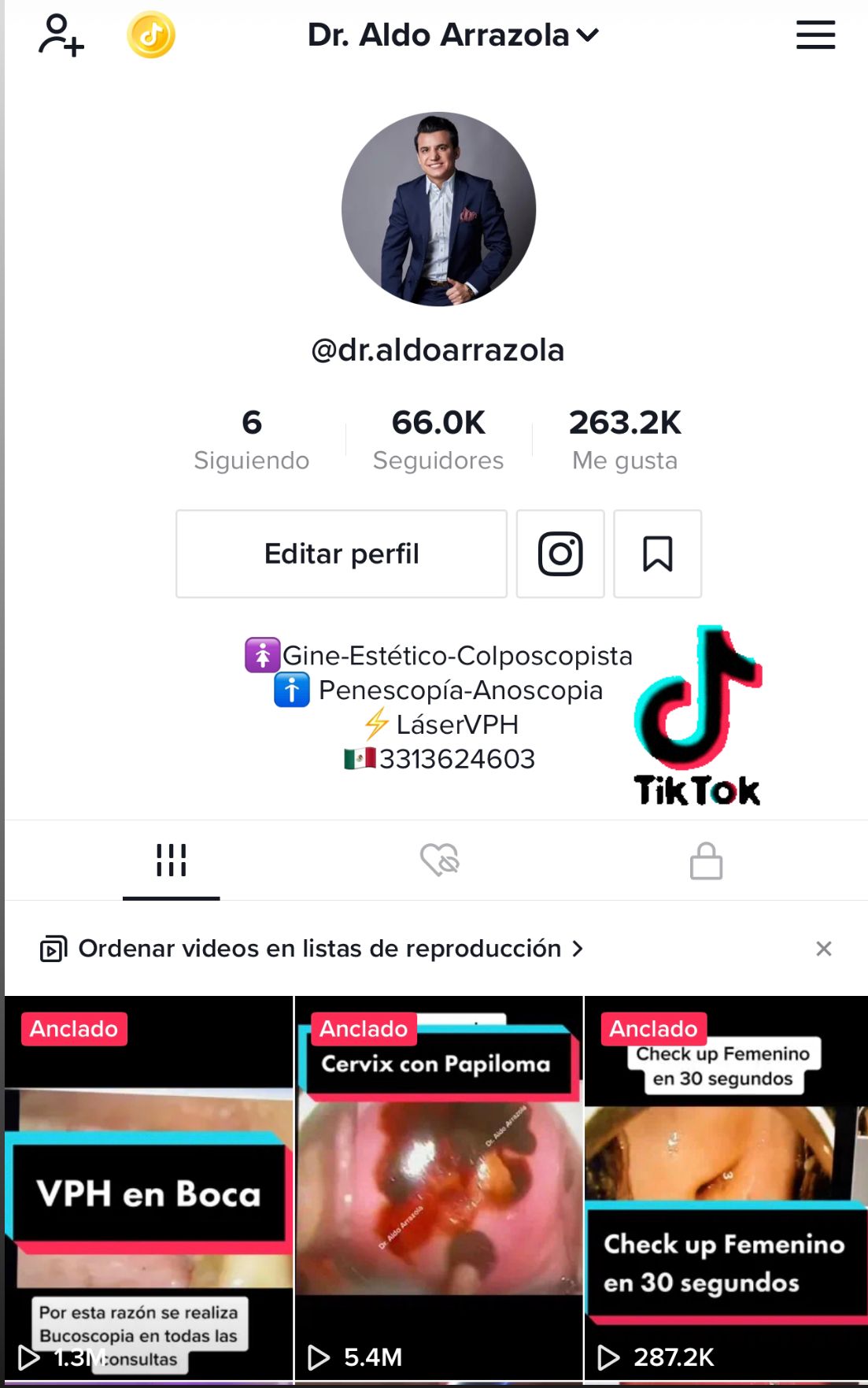
Task: Open the TikTok coins icon
Action: click(151, 35)
